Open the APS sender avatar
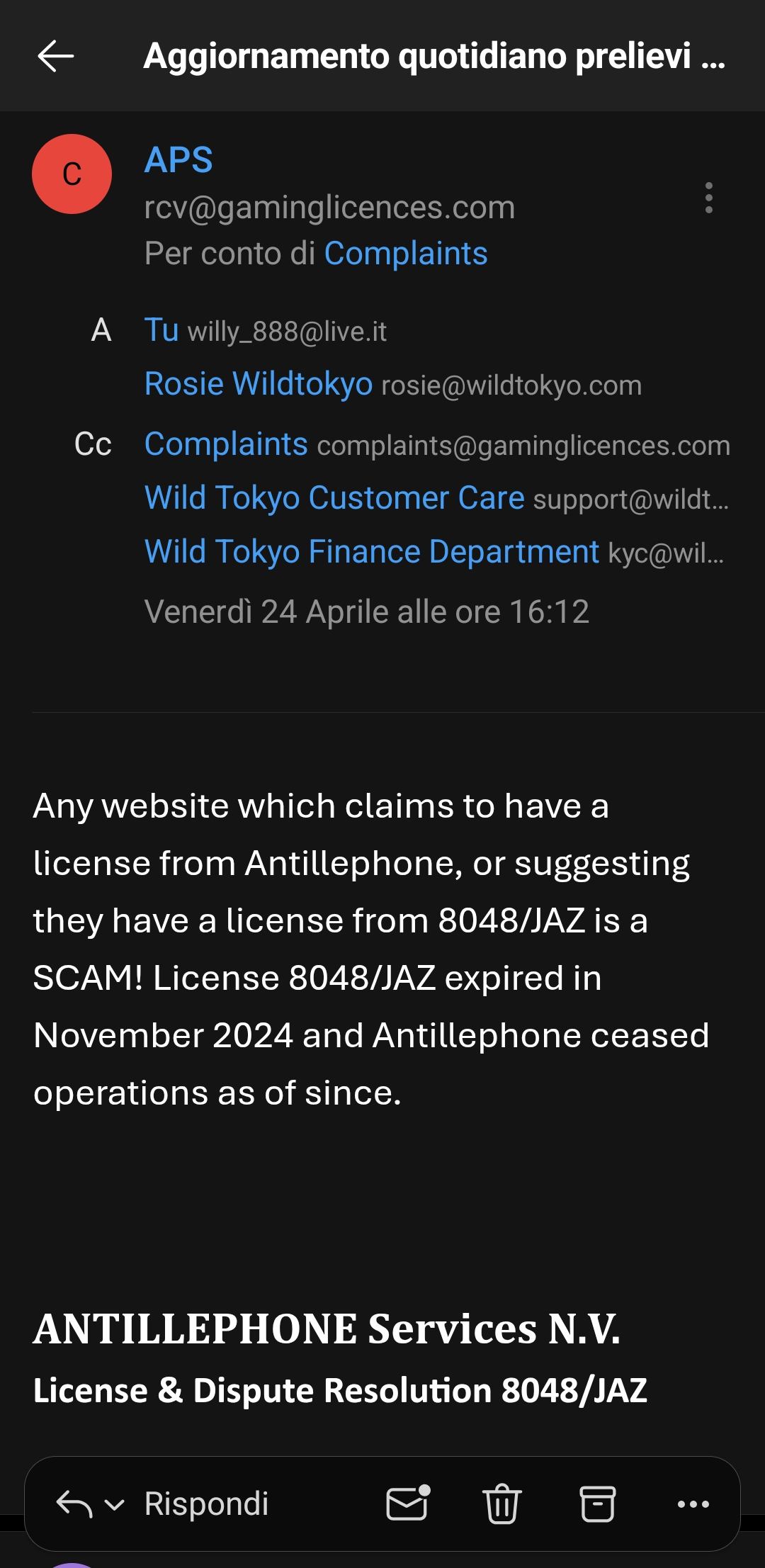This screenshot has height=1568, width=765. (x=72, y=174)
